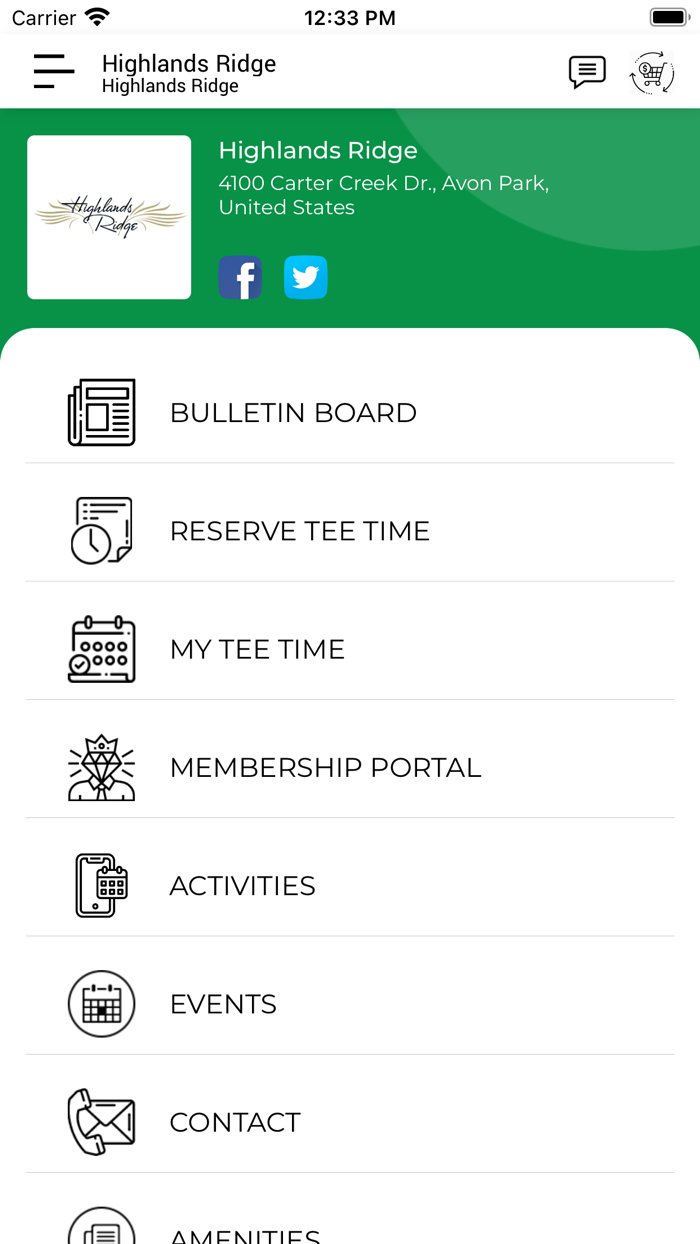Select Reserve Tee Time
The image size is (700, 1244).
pyautogui.click(x=350, y=531)
